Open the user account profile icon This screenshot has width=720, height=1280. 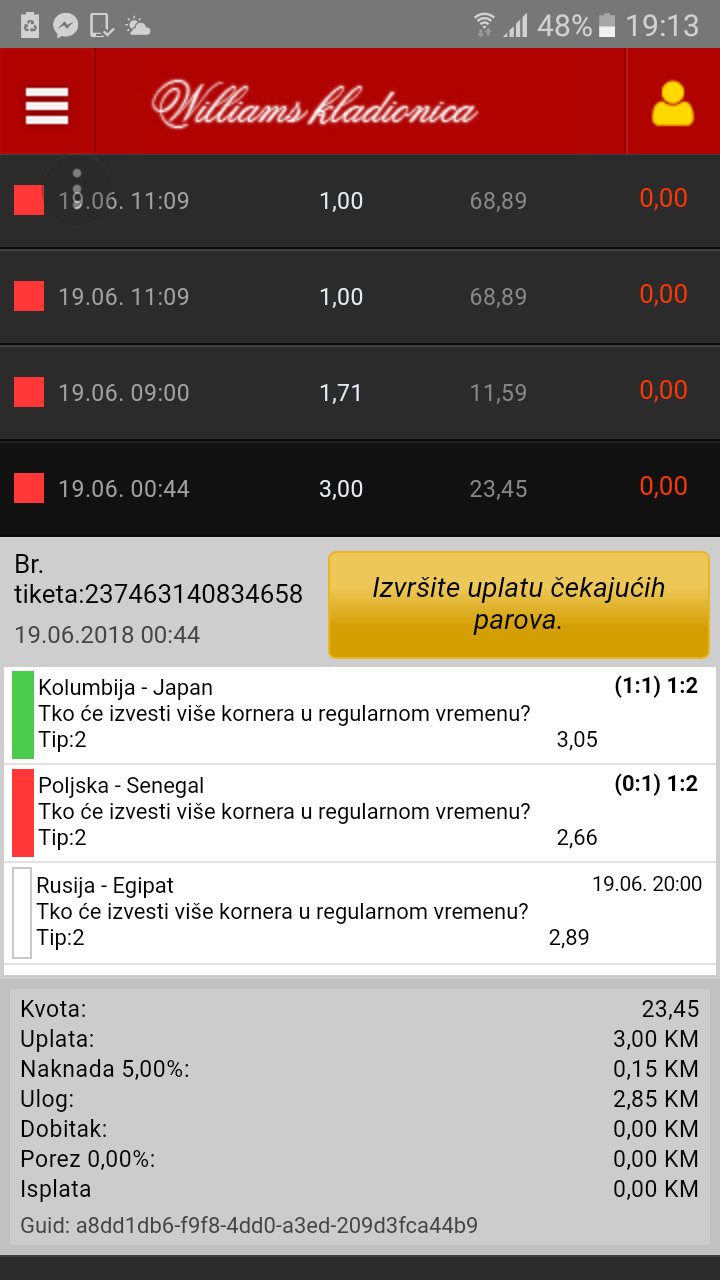click(x=673, y=103)
